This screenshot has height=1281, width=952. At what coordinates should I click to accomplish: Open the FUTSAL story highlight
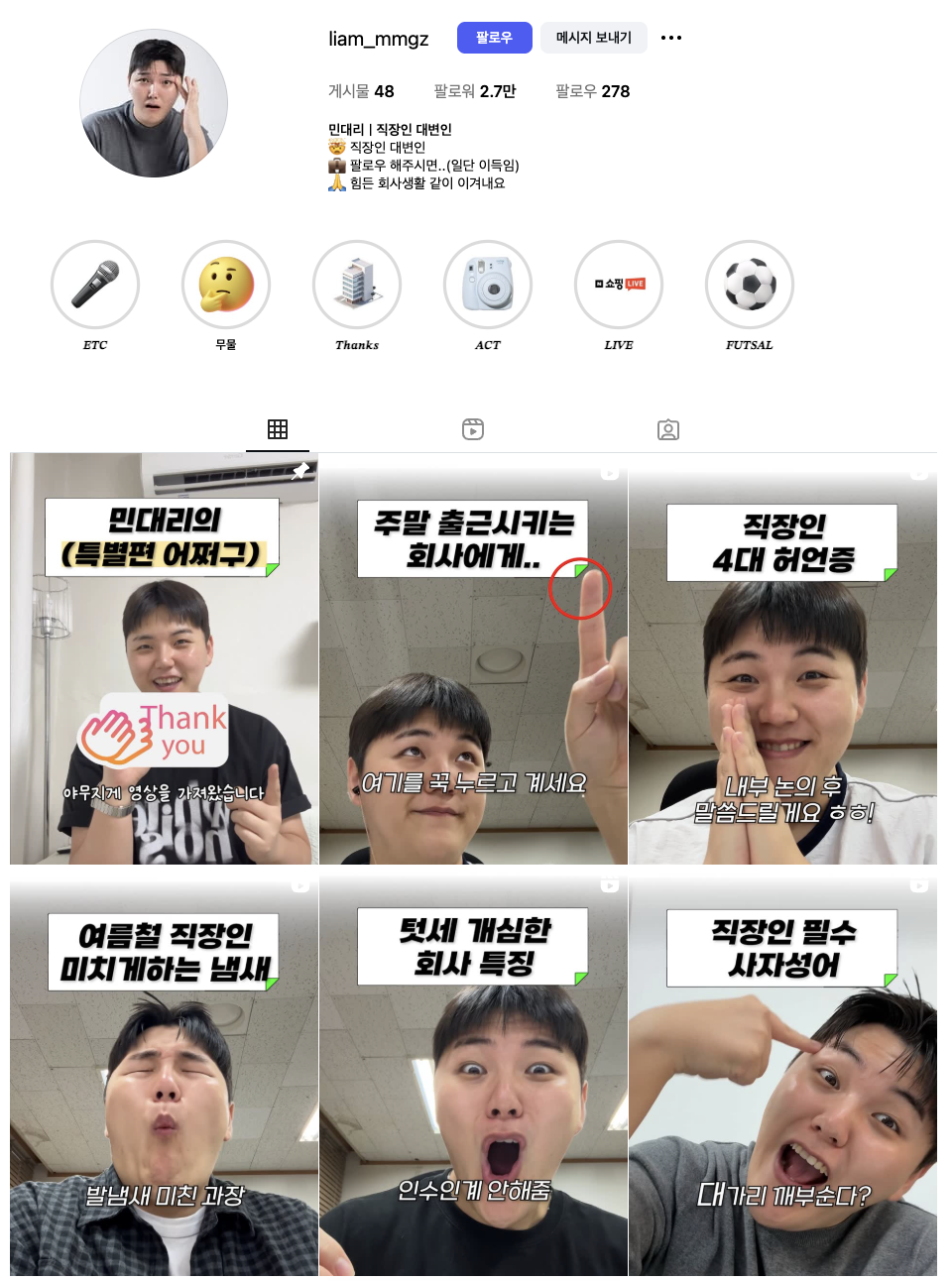(750, 286)
